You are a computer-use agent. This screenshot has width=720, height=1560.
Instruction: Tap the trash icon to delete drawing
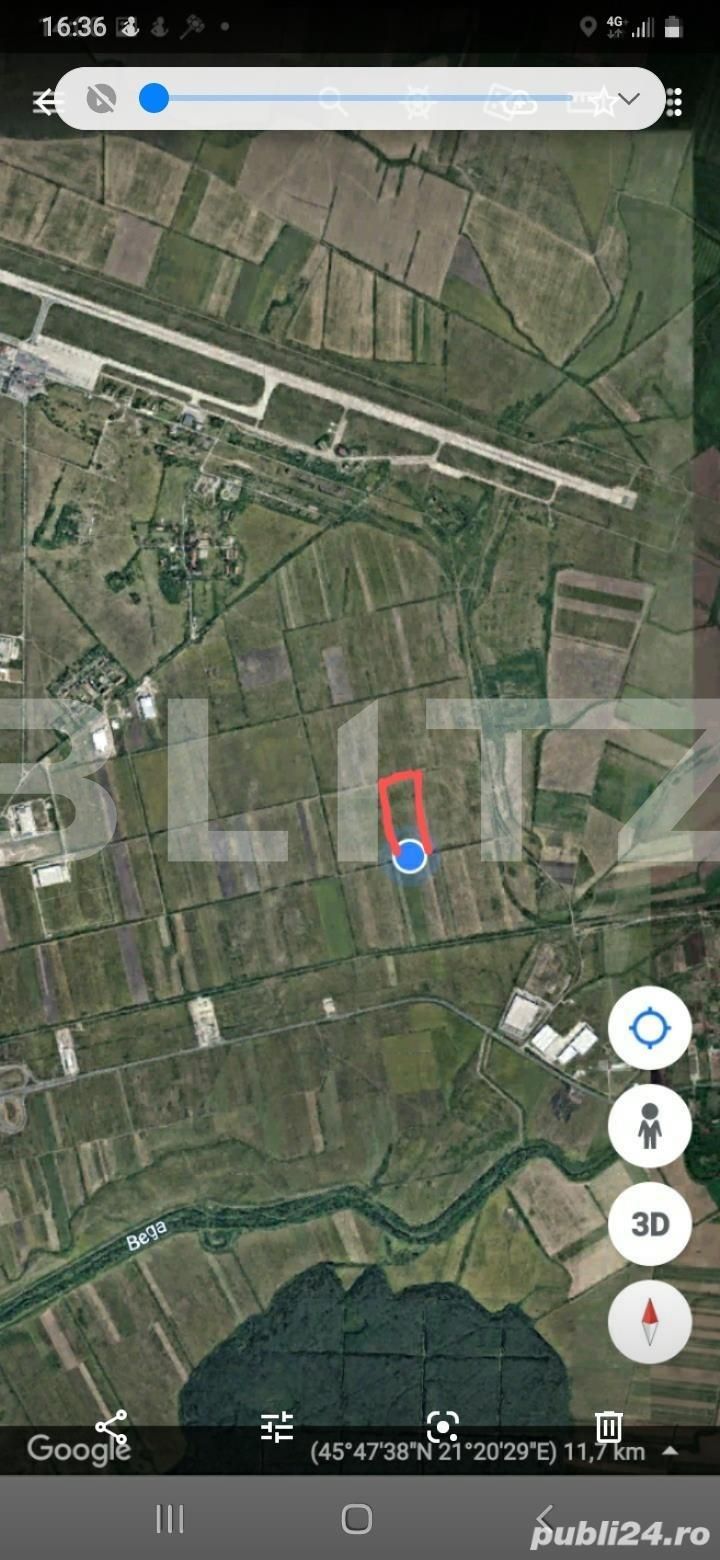(x=609, y=1427)
